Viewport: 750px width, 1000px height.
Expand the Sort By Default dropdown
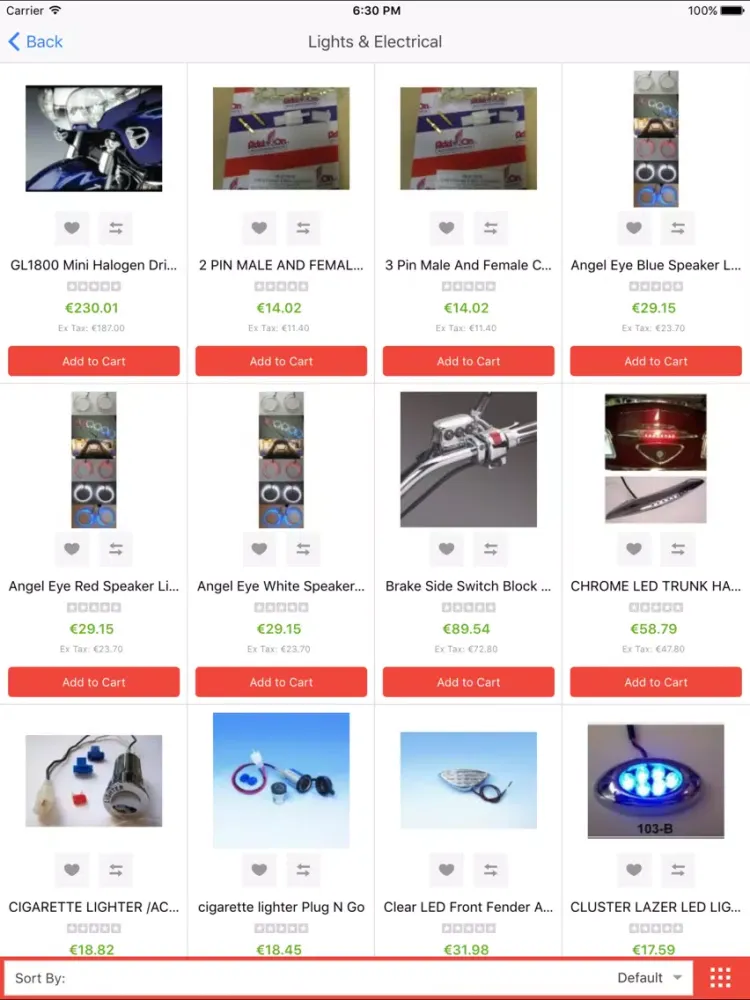coord(649,978)
